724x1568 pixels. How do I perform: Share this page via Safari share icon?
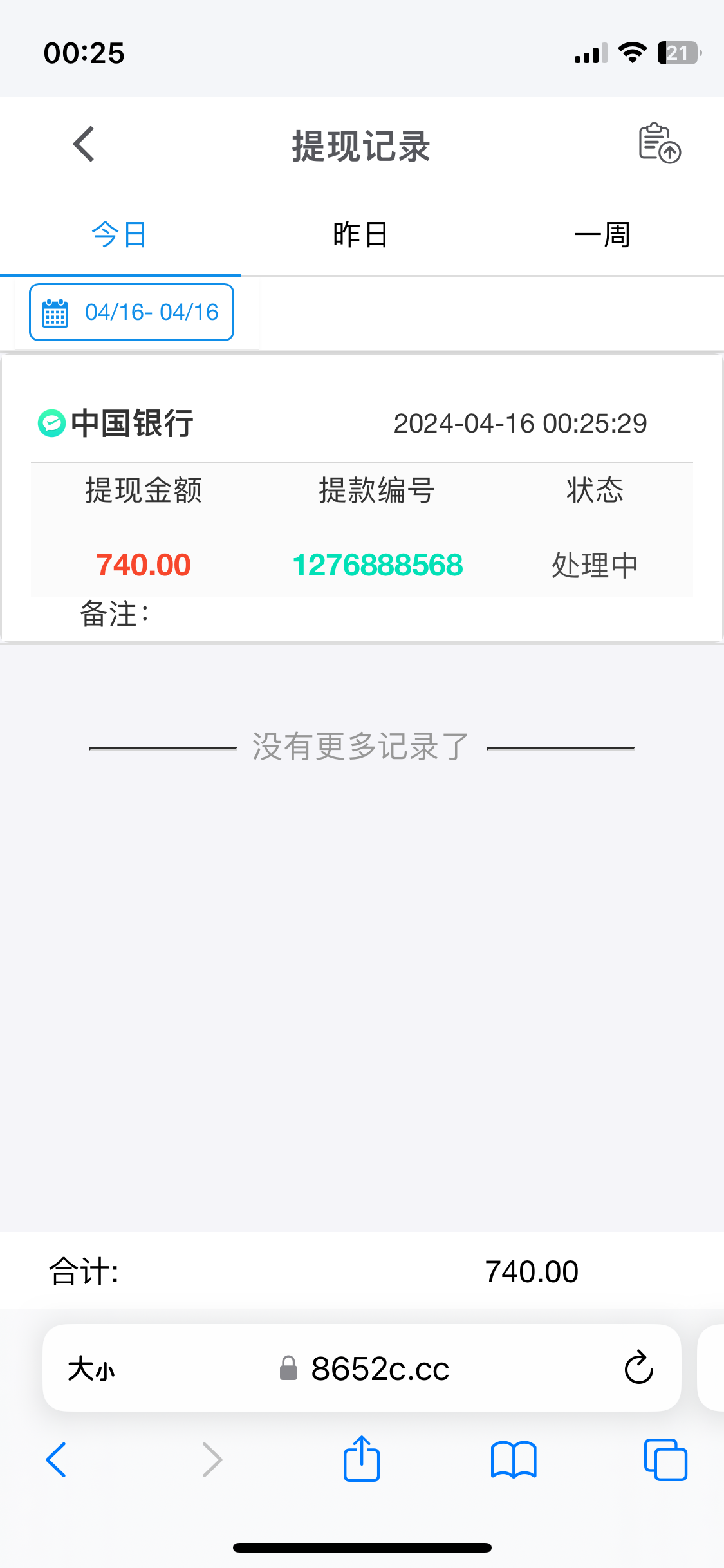[x=362, y=1459]
